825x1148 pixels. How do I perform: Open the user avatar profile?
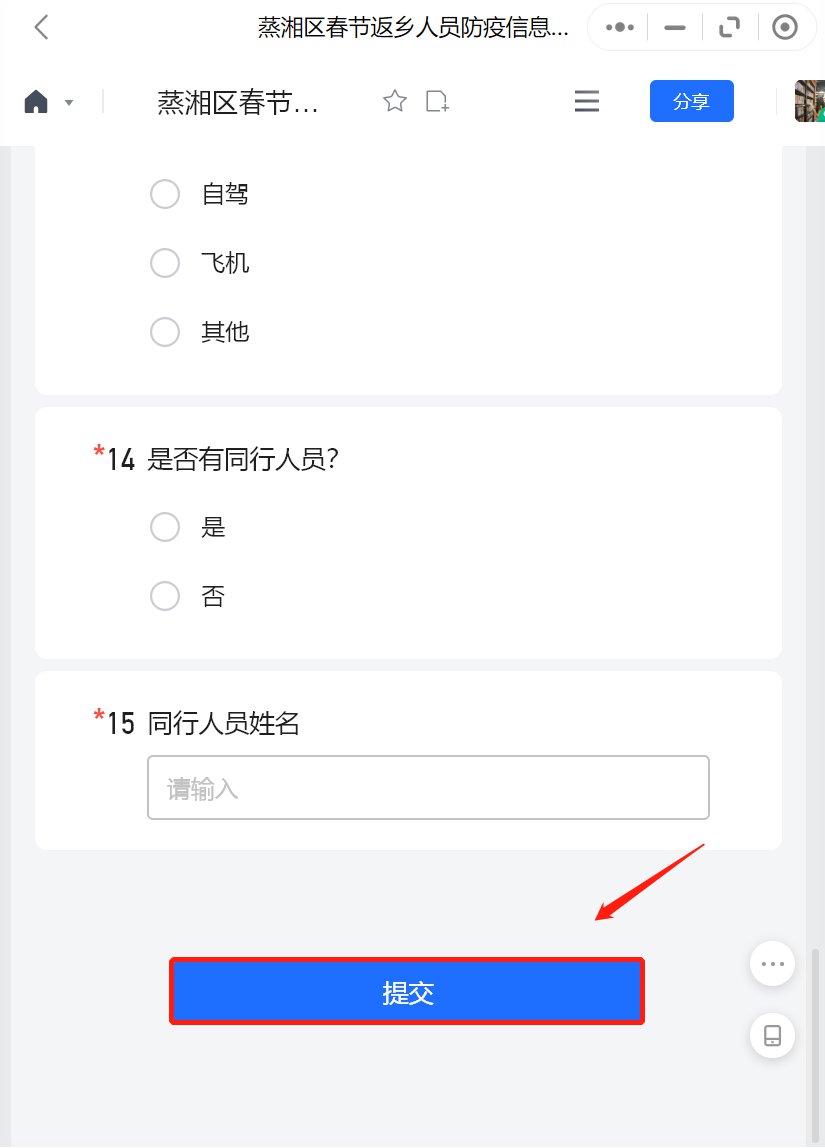[x=810, y=101]
